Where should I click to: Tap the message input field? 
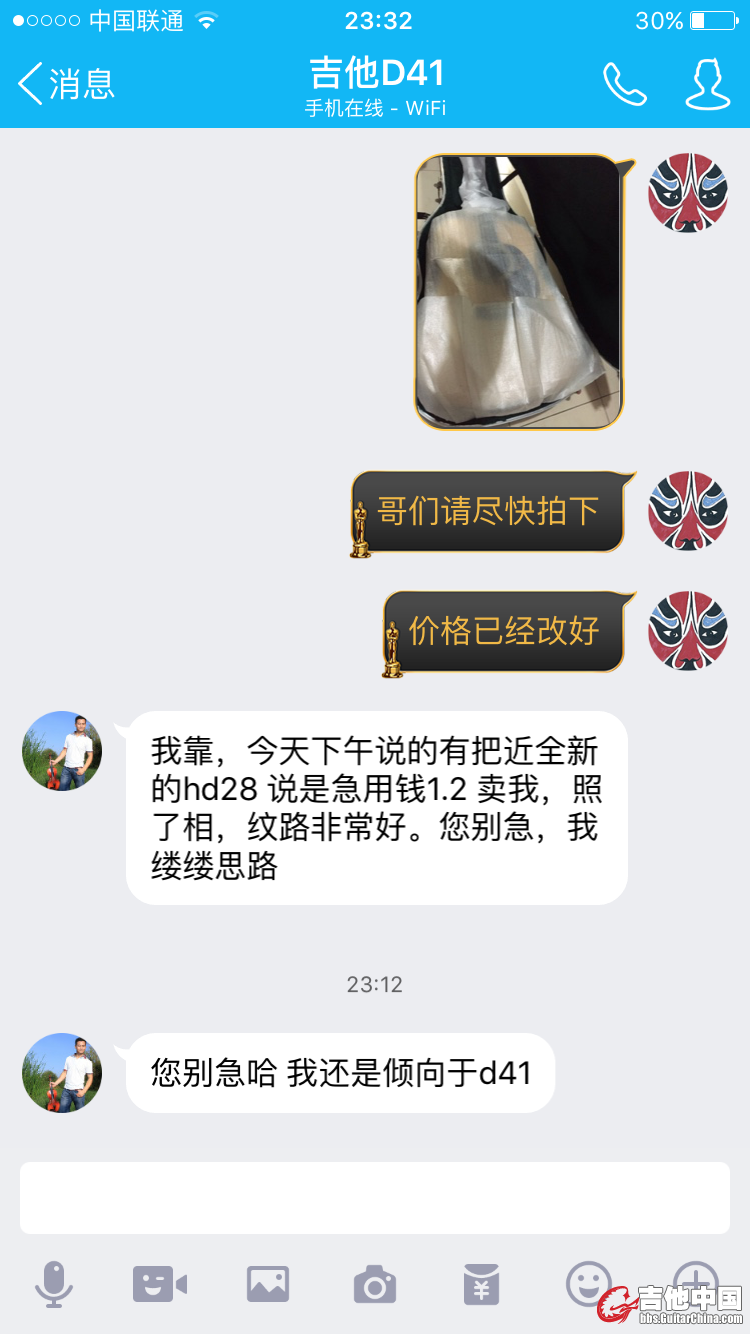[x=375, y=1198]
